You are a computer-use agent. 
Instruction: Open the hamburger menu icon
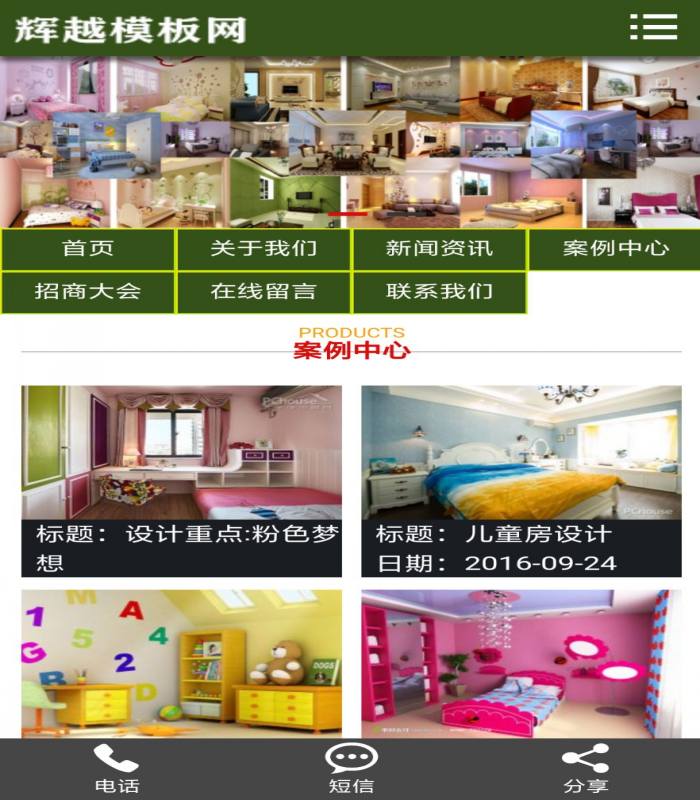point(653,27)
